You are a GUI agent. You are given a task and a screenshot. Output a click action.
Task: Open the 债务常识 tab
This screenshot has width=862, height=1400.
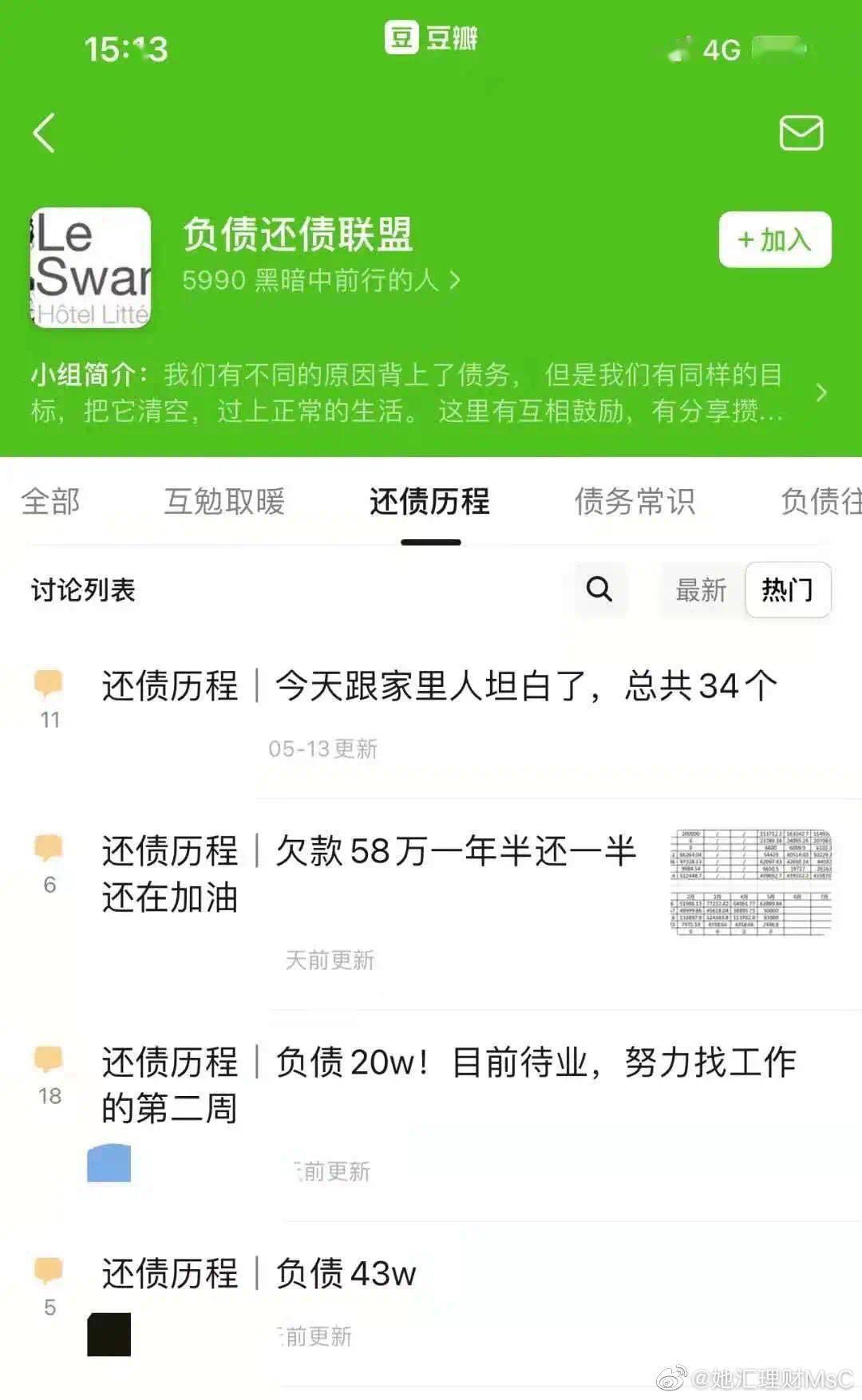635,502
